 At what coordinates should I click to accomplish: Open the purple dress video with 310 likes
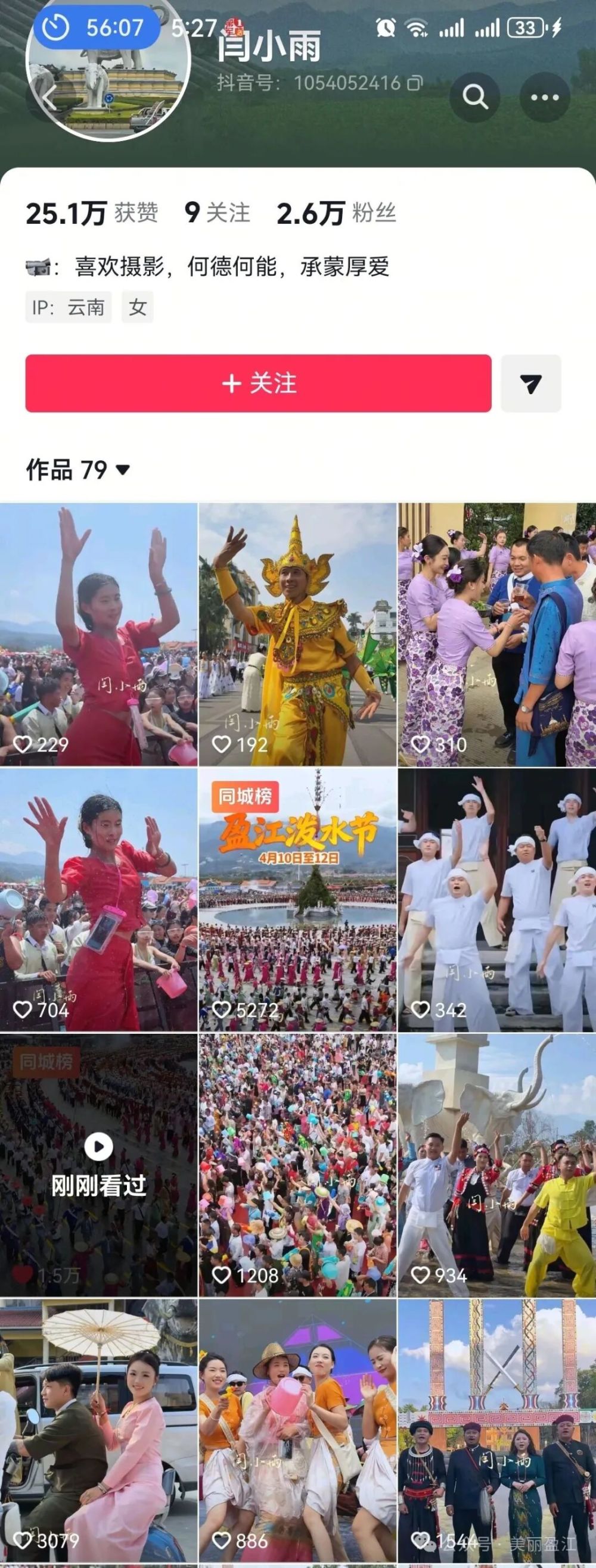click(x=496, y=633)
